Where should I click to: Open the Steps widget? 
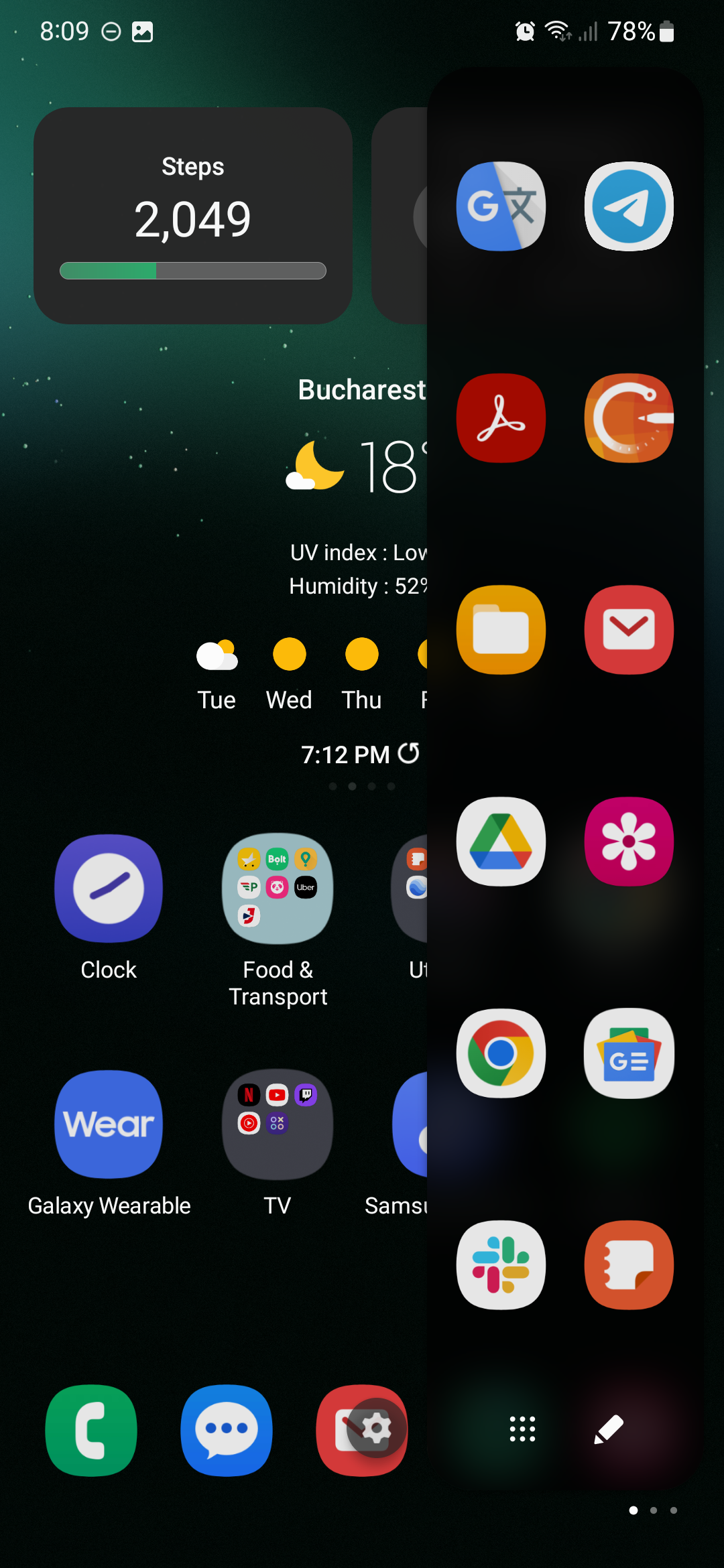(x=193, y=216)
